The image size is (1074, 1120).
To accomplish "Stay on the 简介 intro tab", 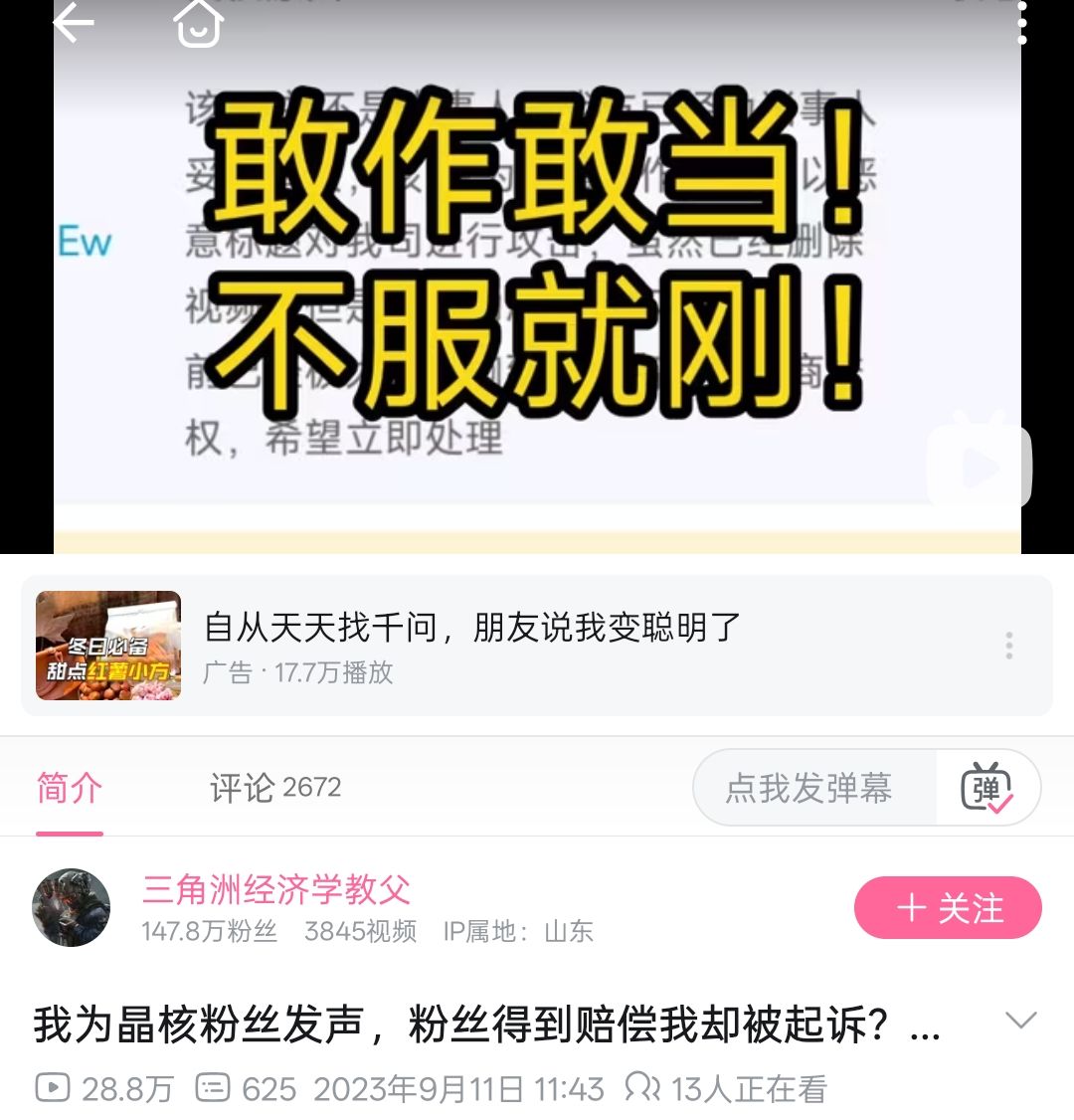I will coord(69,788).
